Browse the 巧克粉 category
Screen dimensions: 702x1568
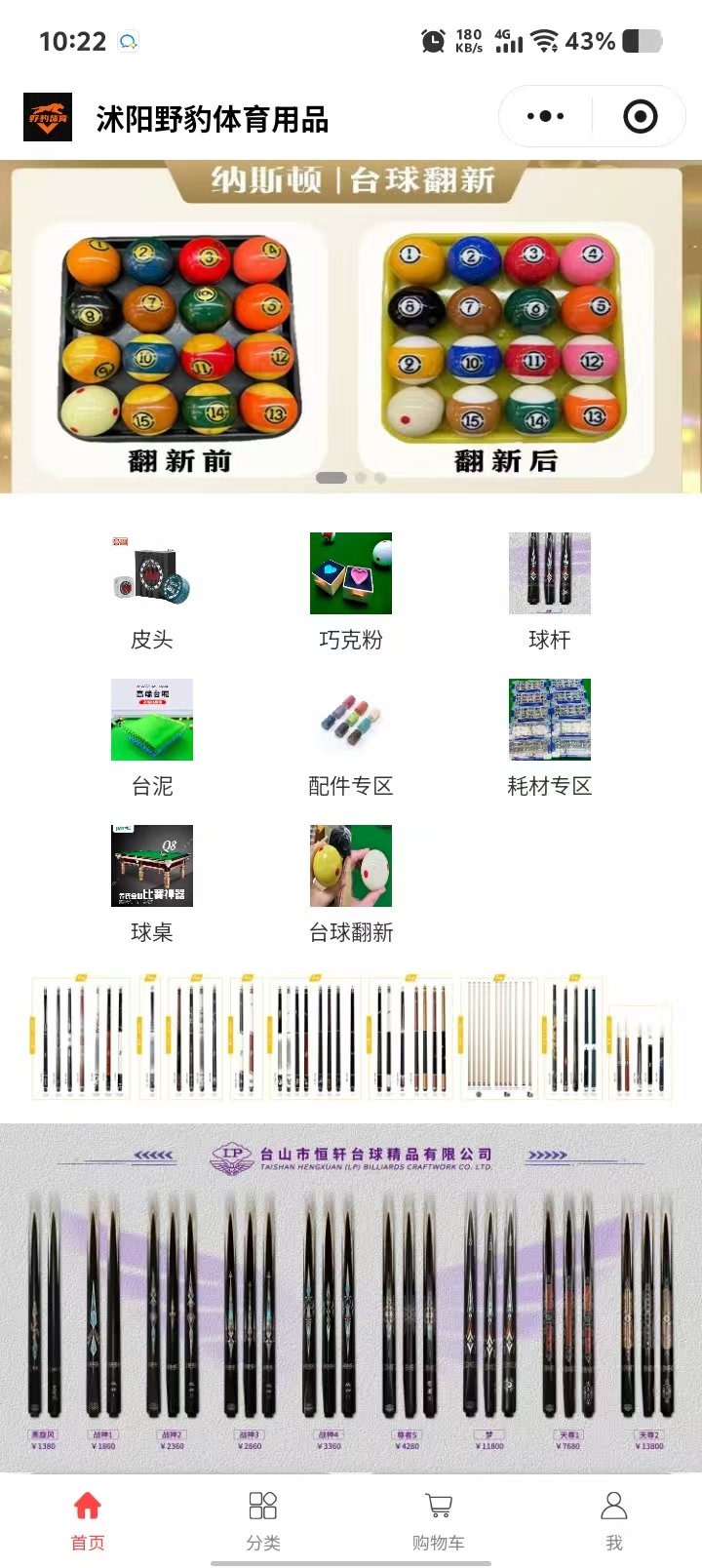point(351,591)
